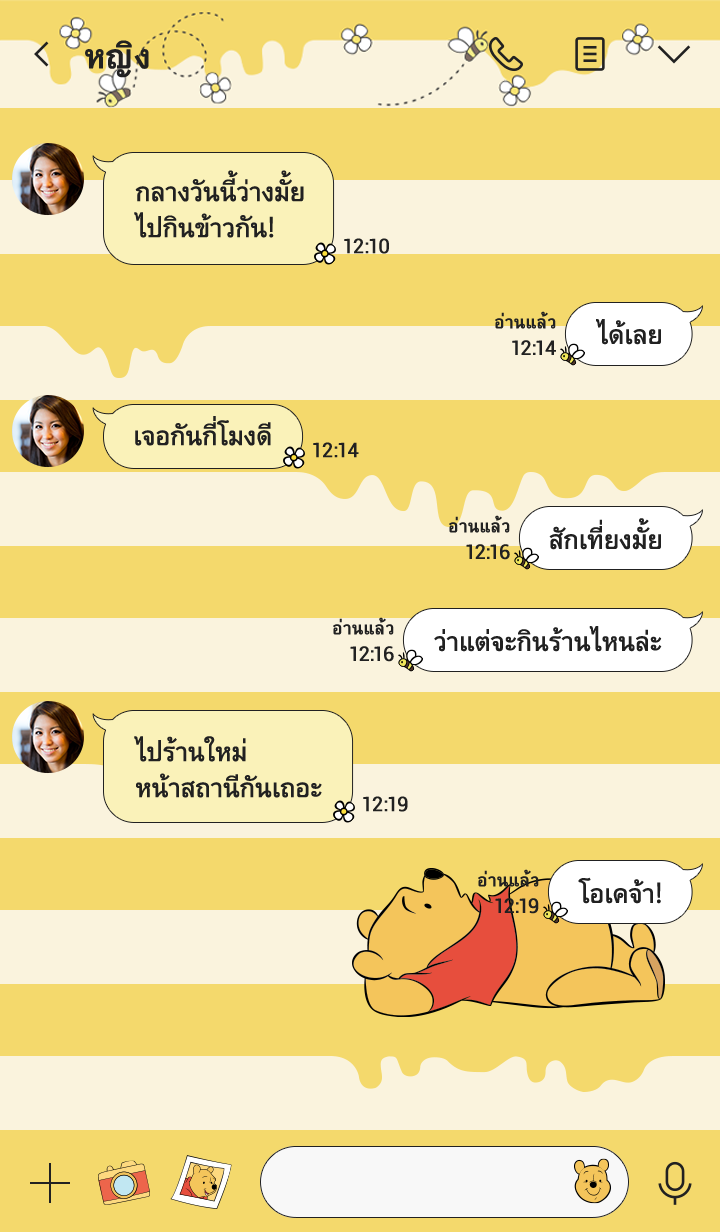720x1232 pixels.
Task: Expand the chat menu chevron
Action: click(674, 54)
